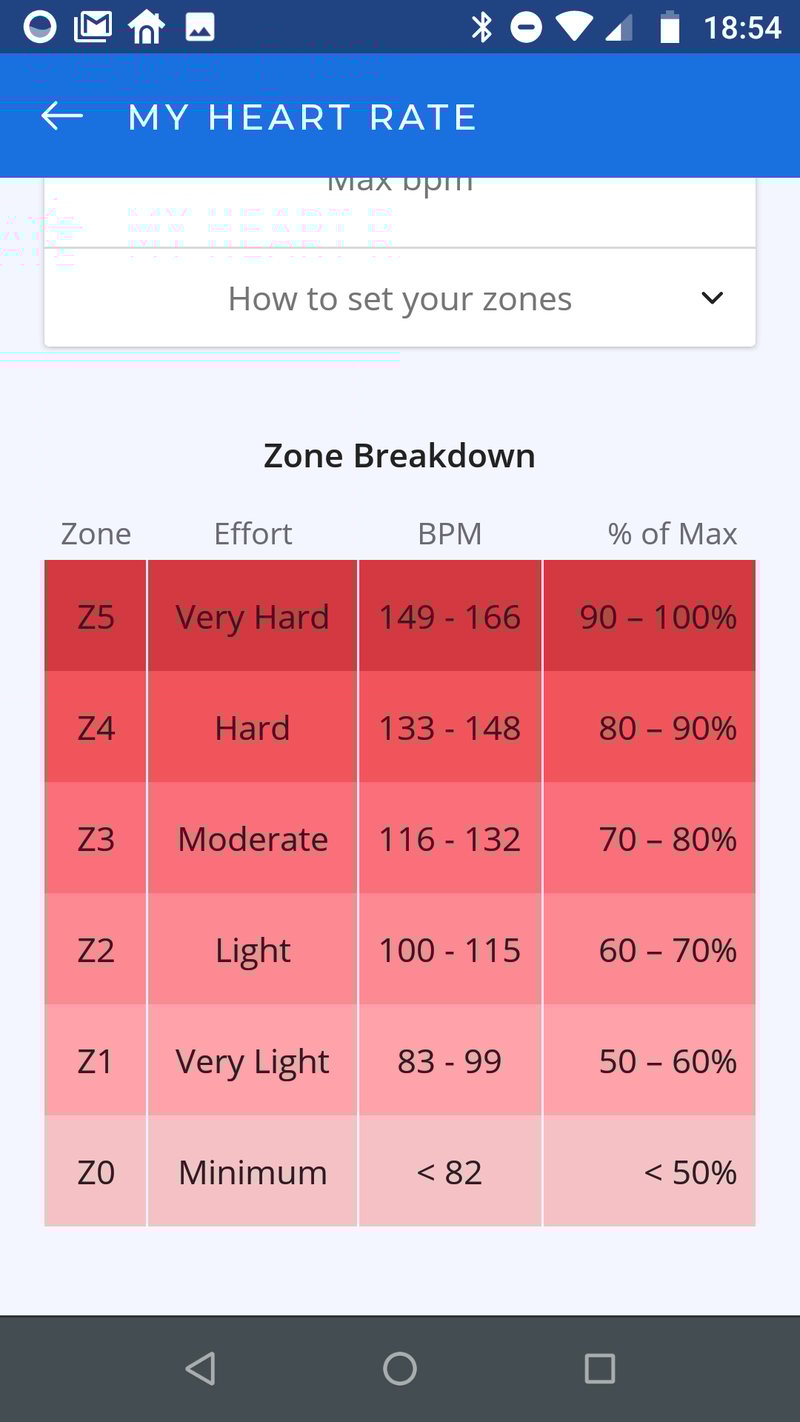The height and width of the screenshot is (1422, 800).
Task: Go back from My Heart Rate
Action: 62,117
